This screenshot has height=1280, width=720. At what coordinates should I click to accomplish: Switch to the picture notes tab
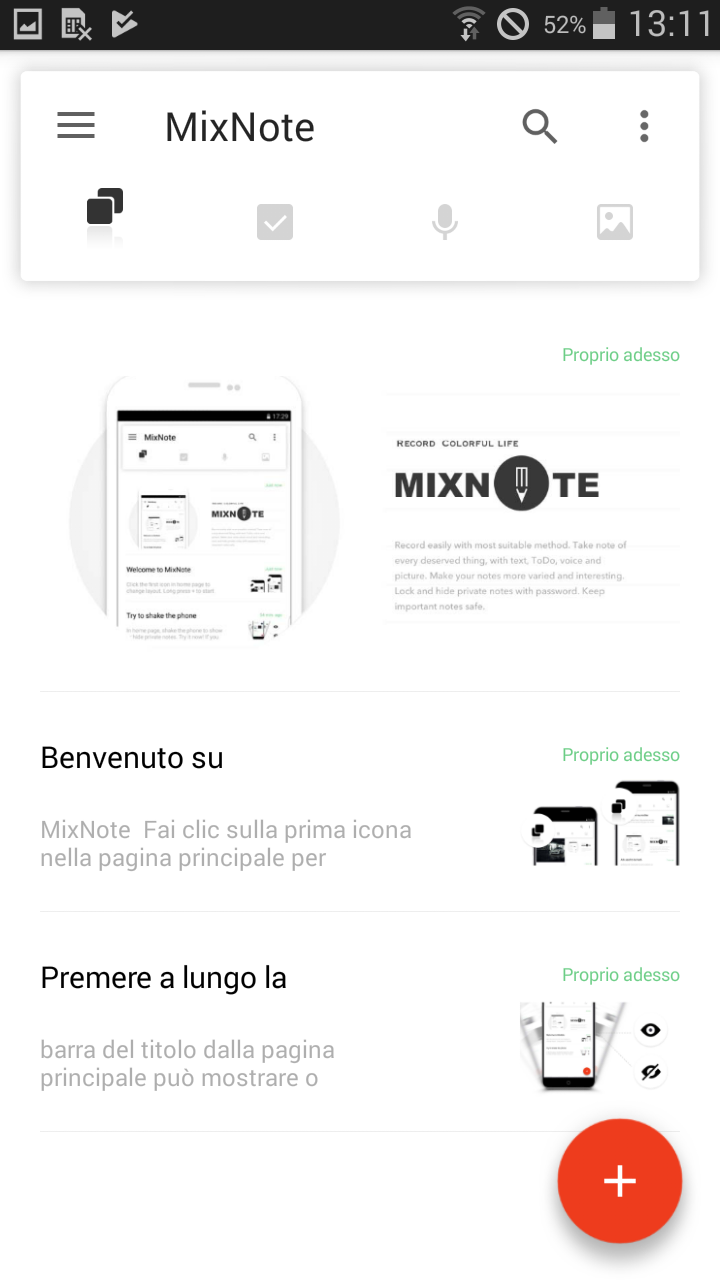(x=615, y=222)
